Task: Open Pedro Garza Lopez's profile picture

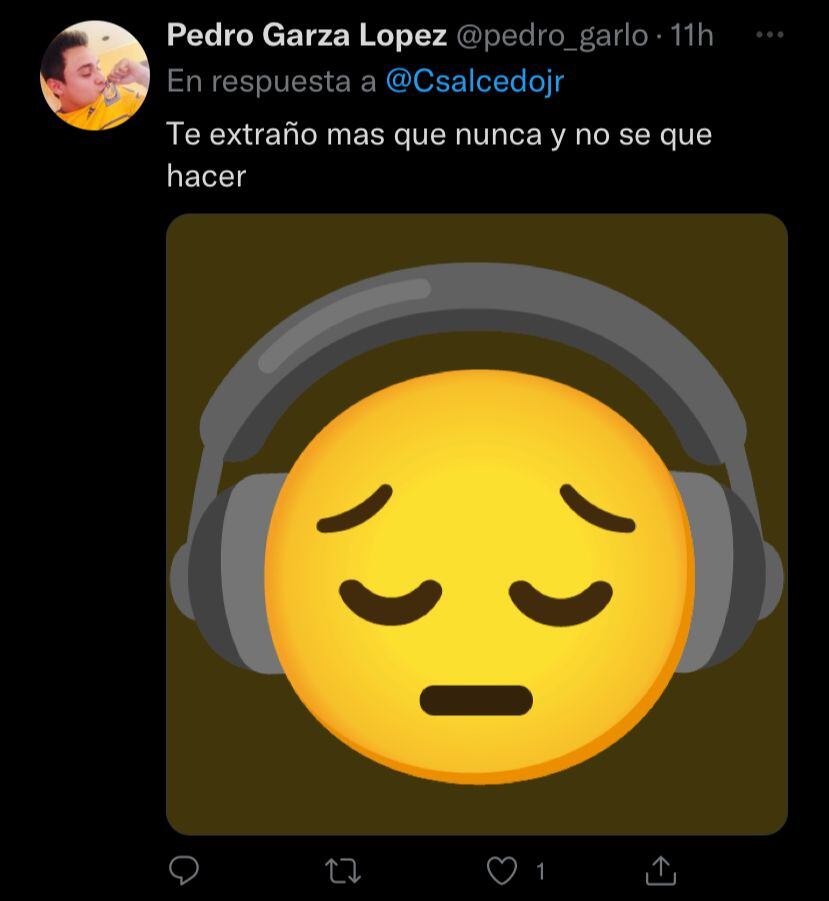Action: pos(94,75)
